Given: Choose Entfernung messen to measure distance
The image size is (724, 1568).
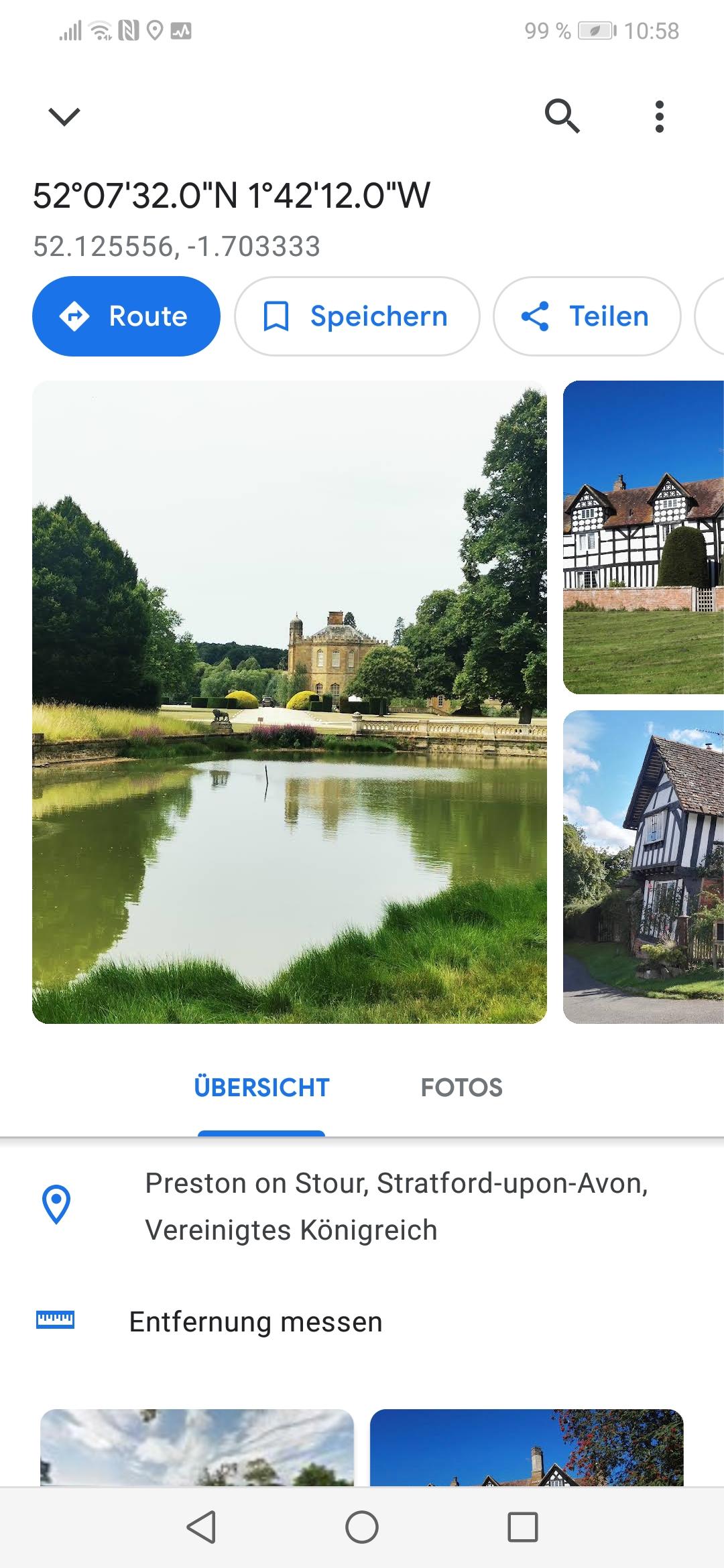Looking at the screenshot, I should 255,1322.
